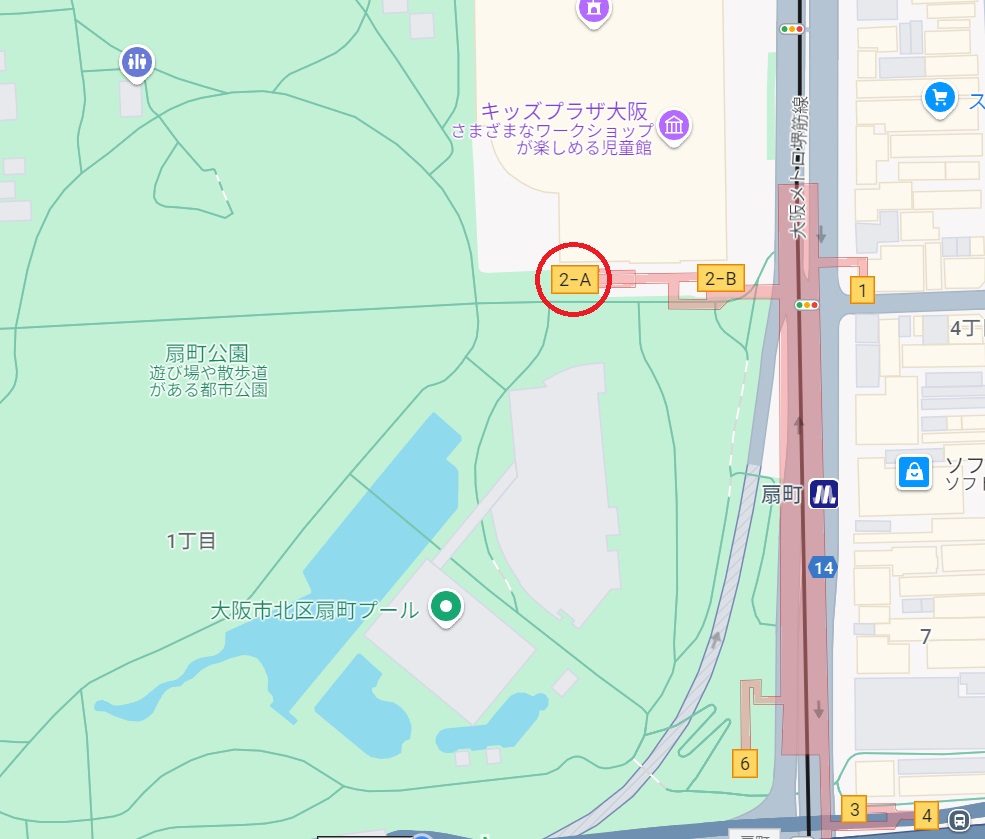Open the shopping bag ソフ store pin
Screen dimensions: 985x839
click(x=914, y=470)
